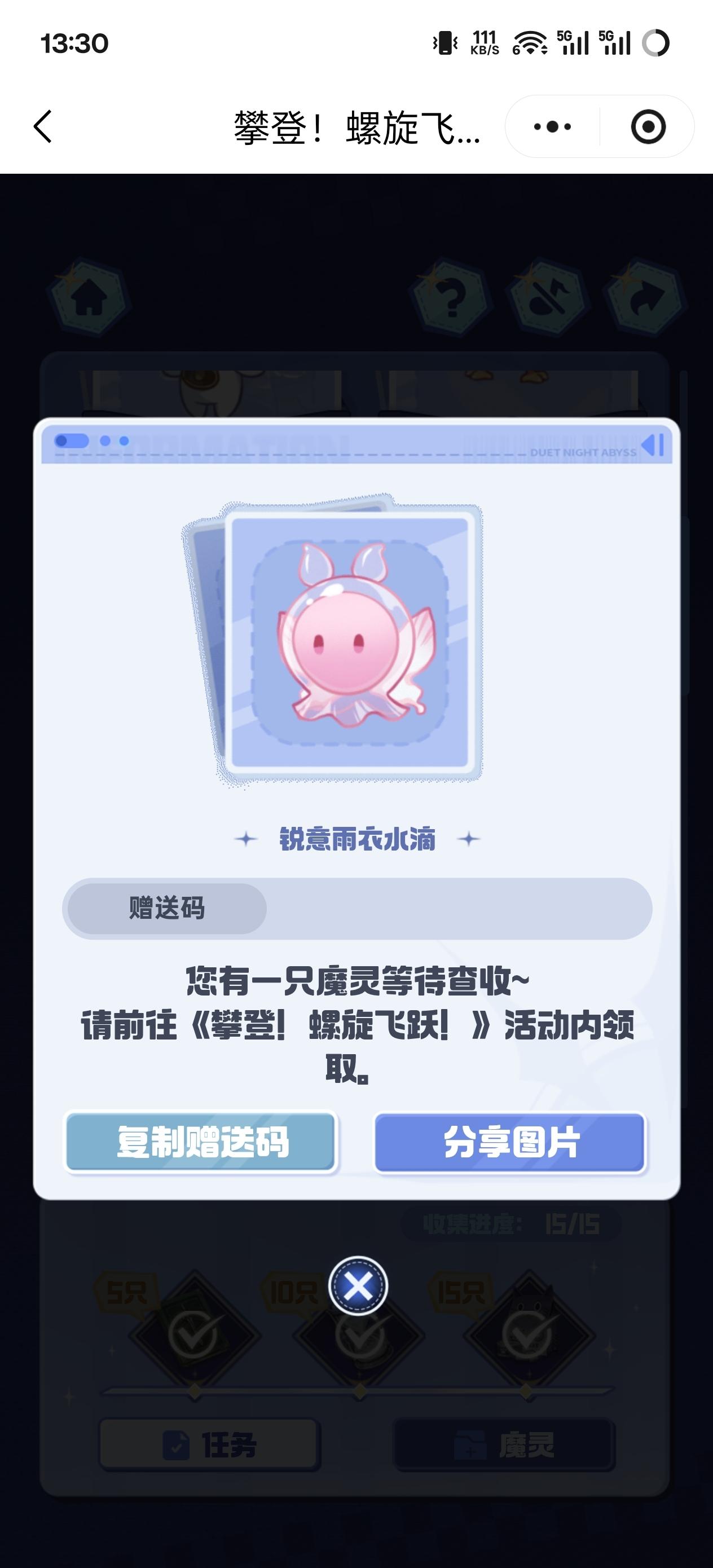Close the mini-program with the circle icon

pyautogui.click(x=648, y=126)
